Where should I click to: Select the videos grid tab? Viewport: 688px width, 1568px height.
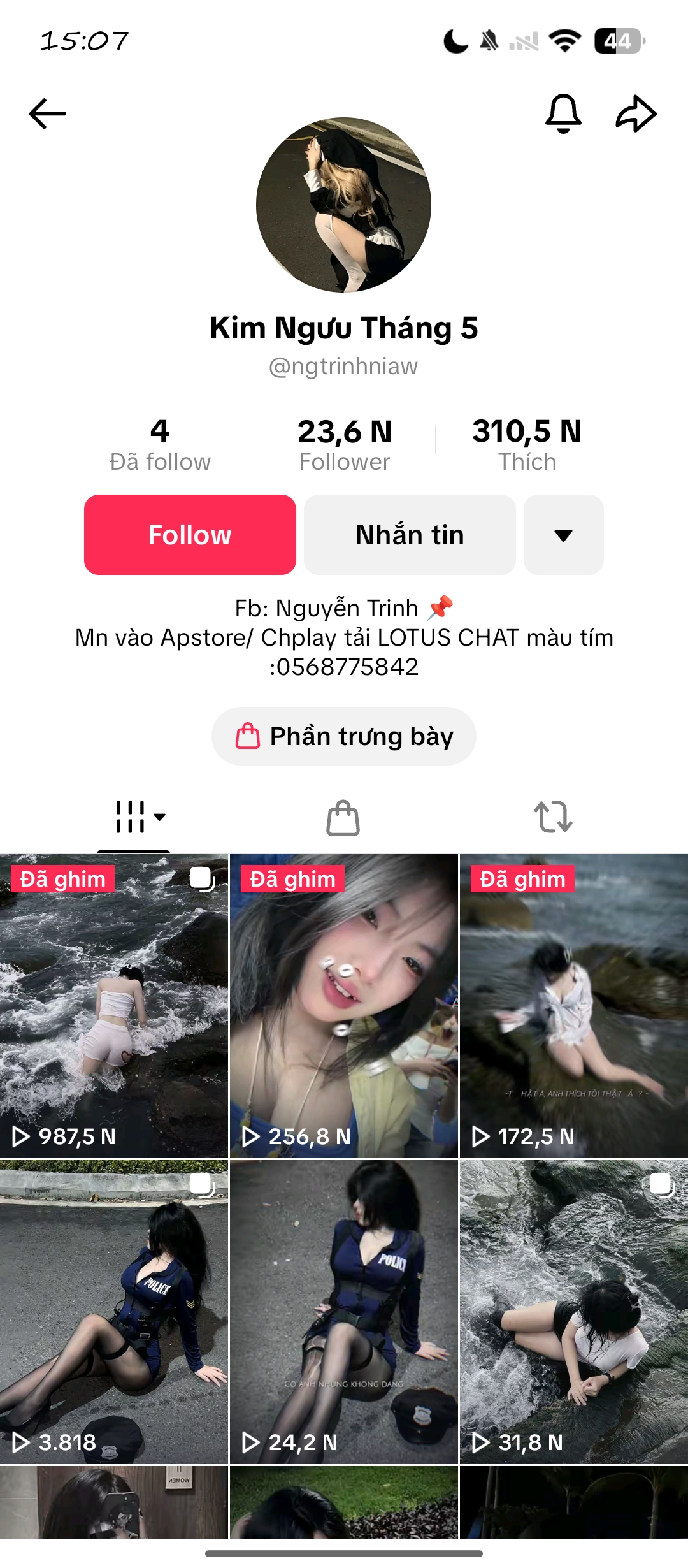coord(134,818)
